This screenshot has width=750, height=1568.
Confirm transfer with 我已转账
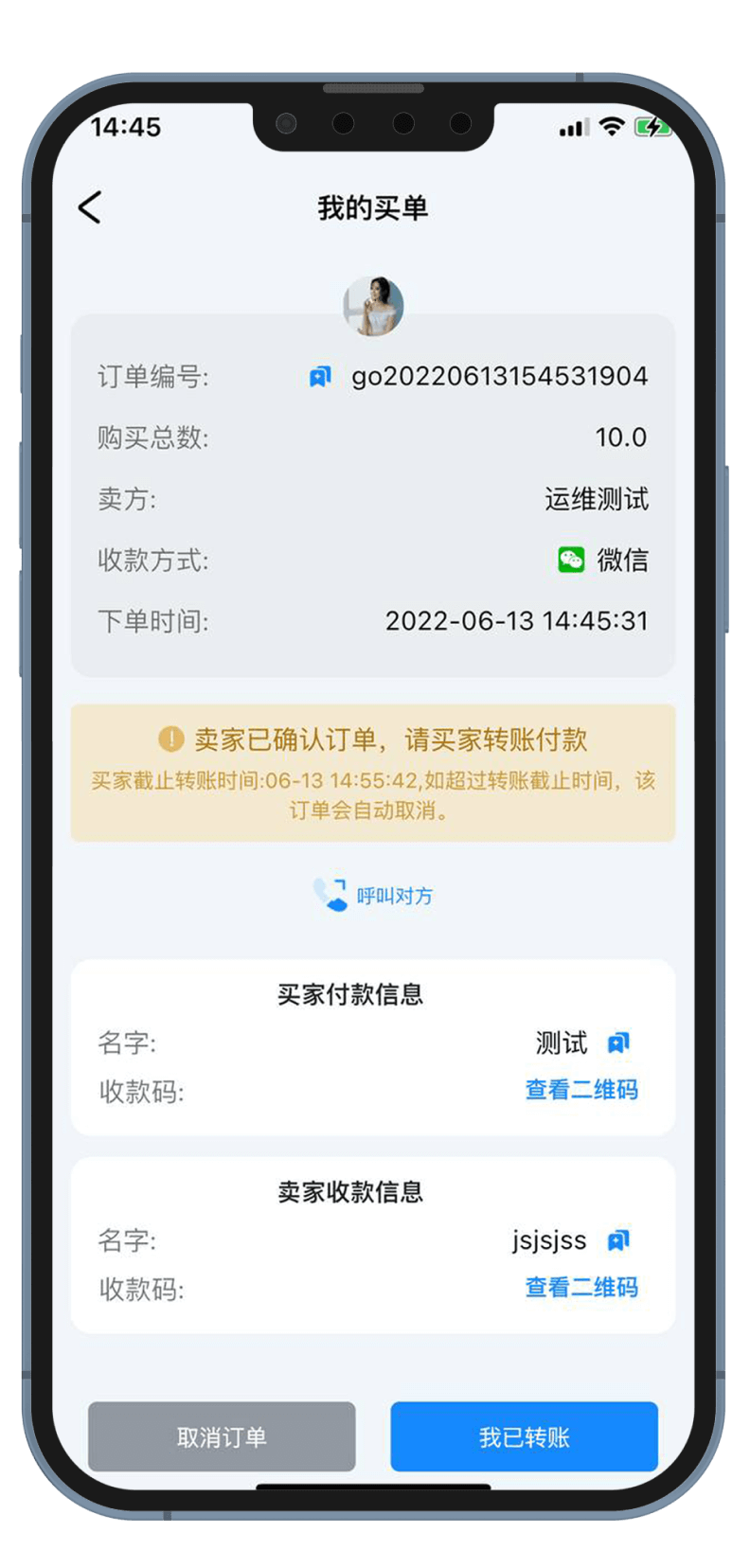(524, 1436)
